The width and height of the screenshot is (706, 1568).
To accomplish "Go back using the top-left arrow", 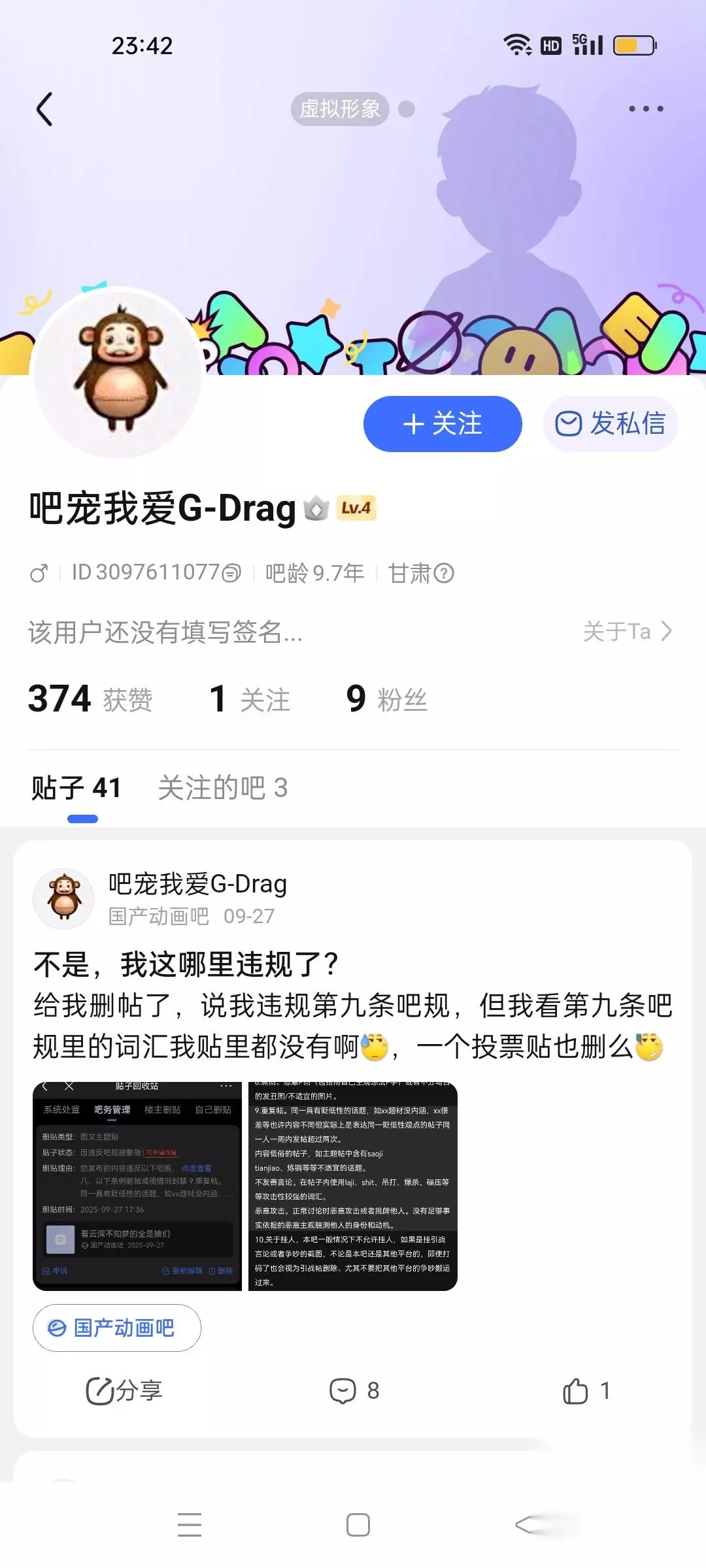I will point(44,109).
